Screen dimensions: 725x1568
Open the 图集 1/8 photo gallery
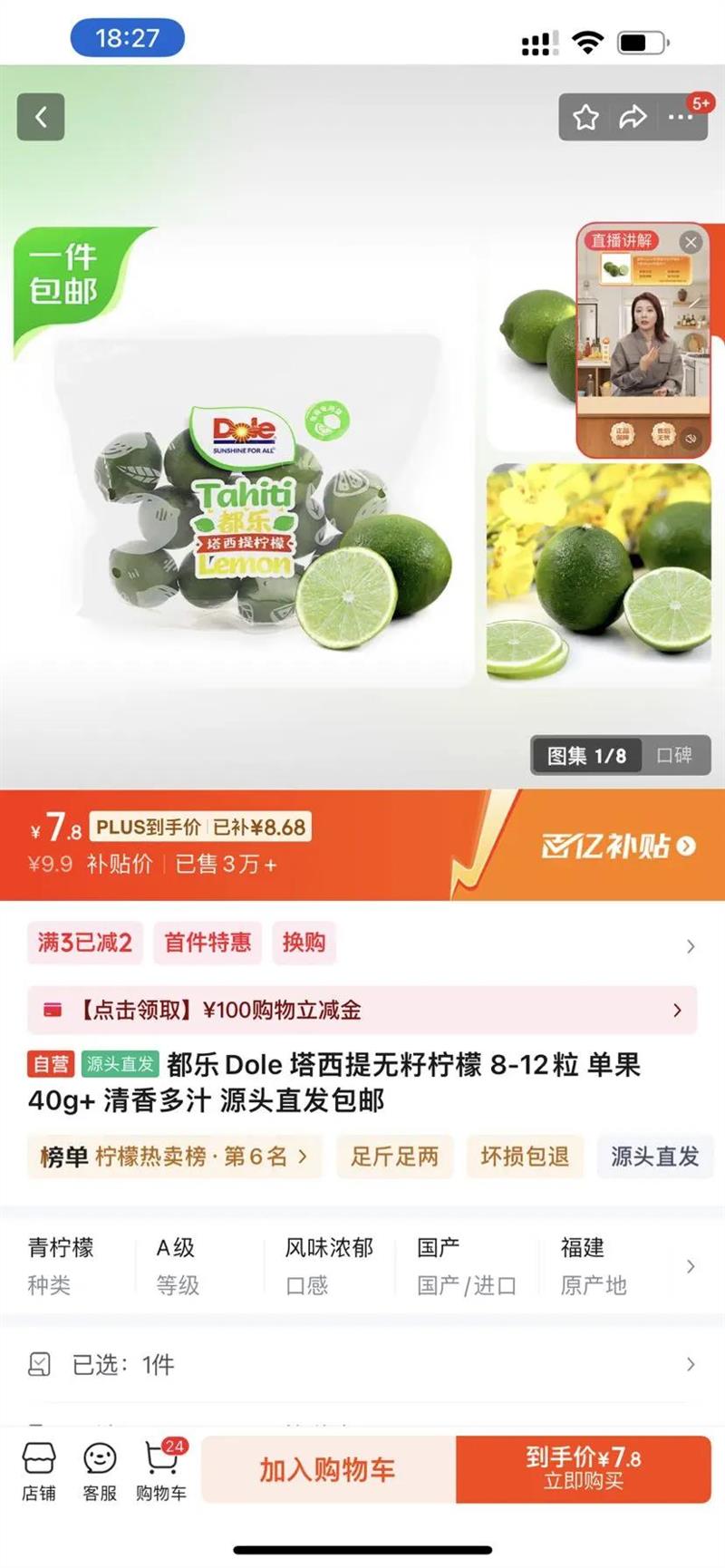point(586,755)
